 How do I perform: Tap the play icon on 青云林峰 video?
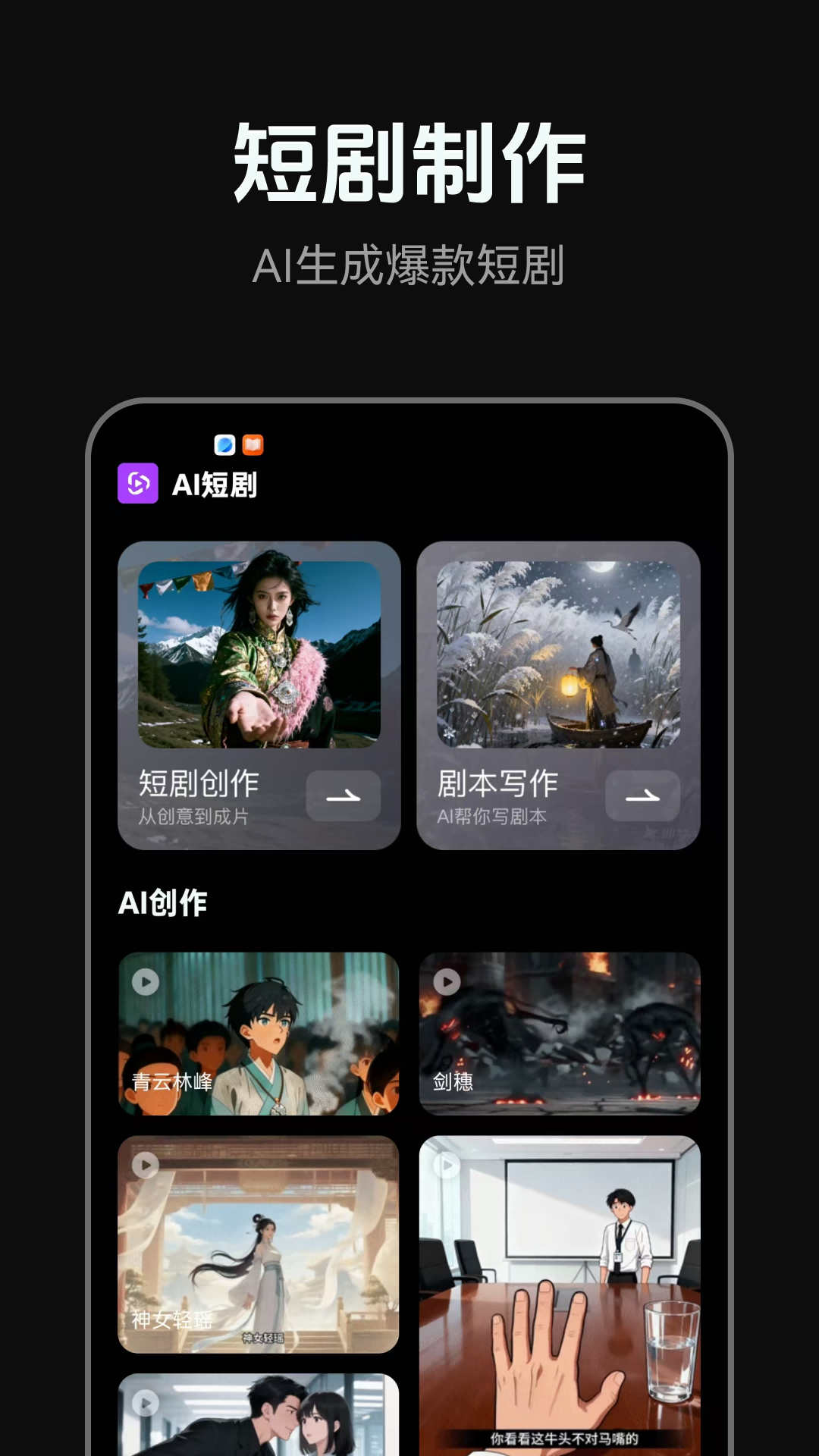pyautogui.click(x=144, y=981)
